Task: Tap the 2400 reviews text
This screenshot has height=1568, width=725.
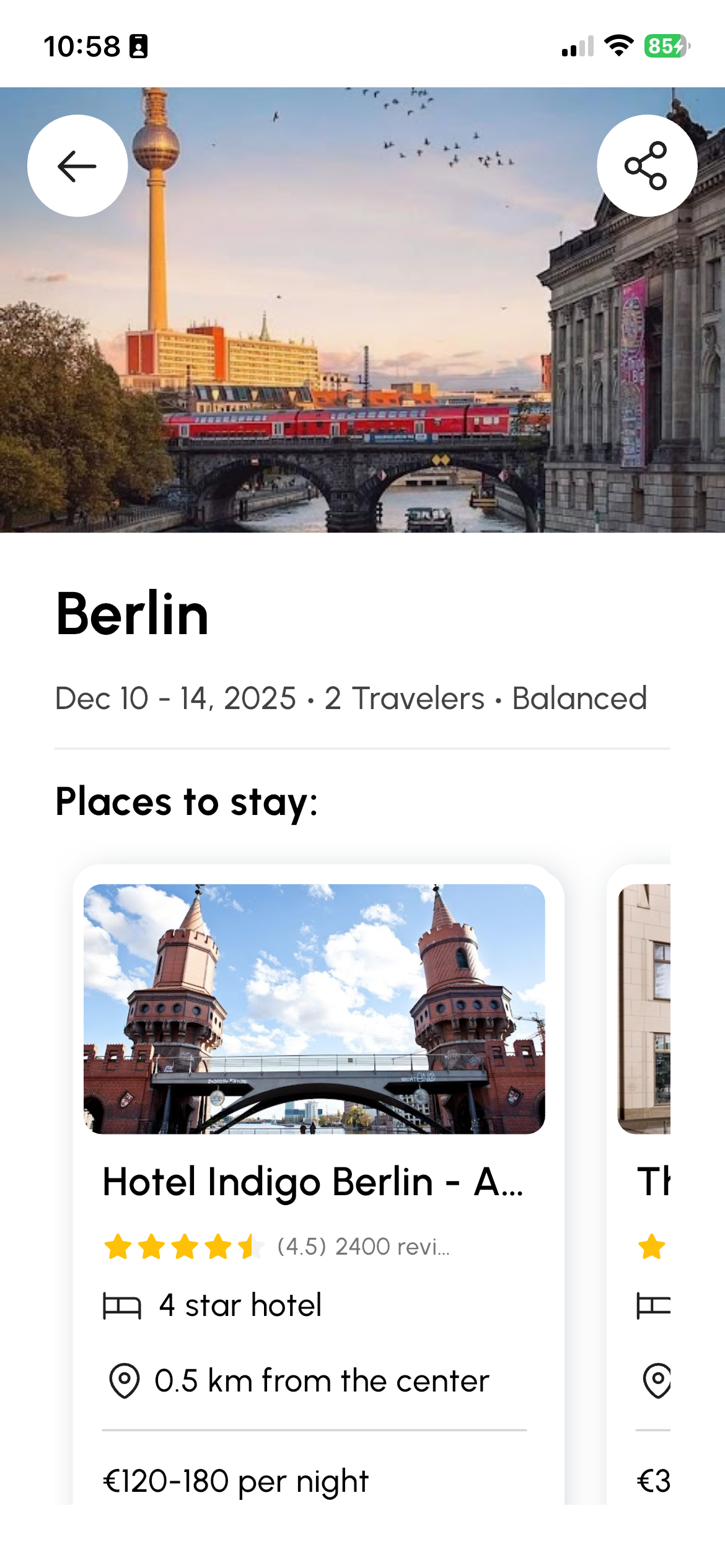Action: coord(392,1247)
